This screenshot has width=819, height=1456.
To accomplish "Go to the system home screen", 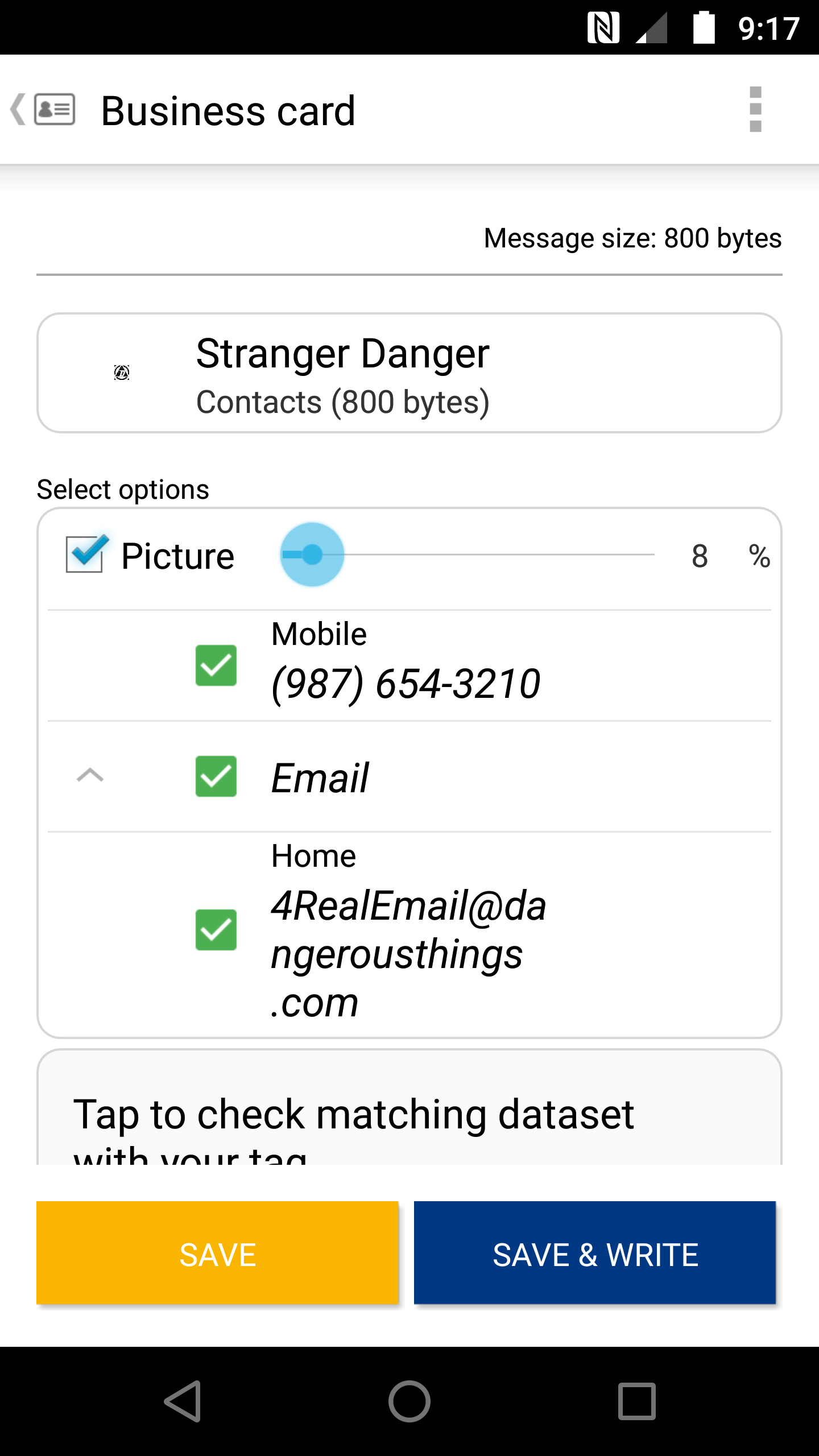I will (x=409, y=1401).
